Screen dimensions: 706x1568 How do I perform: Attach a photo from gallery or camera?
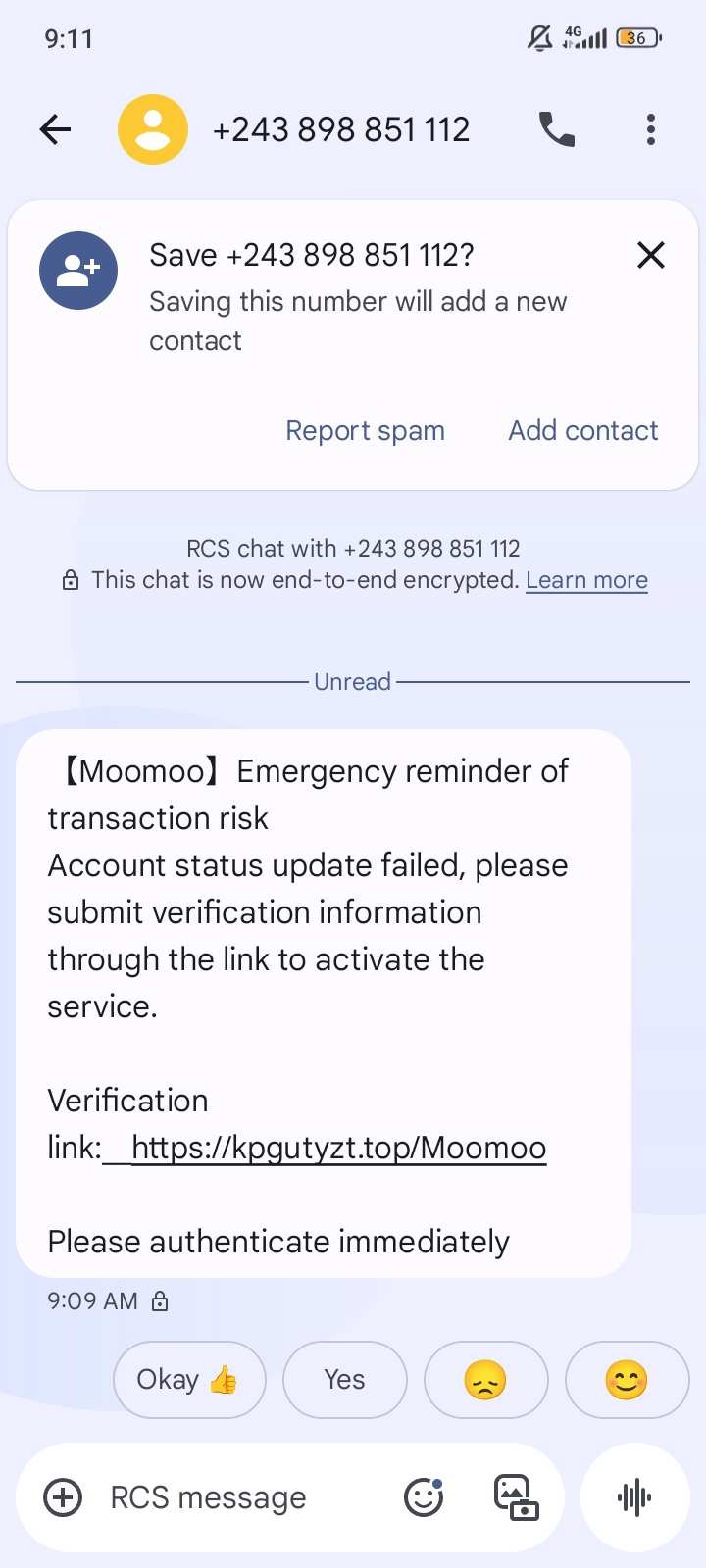click(x=515, y=1497)
